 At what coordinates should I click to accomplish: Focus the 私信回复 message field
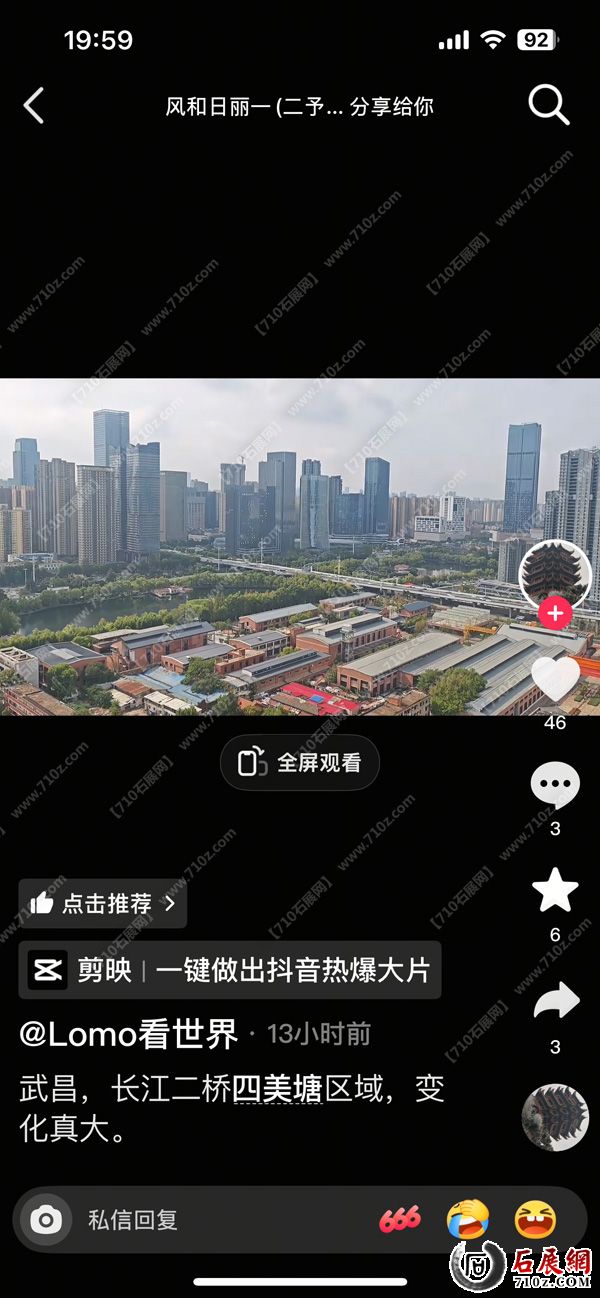tap(200, 1220)
